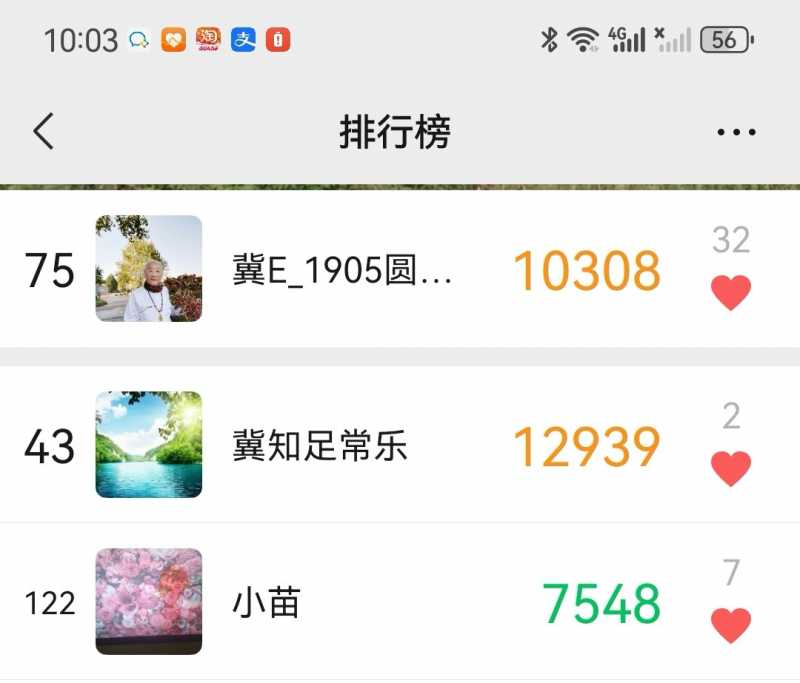Like 冀E_1905圆's step count
Viewport: 800px width, 683px height.
point(731,292)
